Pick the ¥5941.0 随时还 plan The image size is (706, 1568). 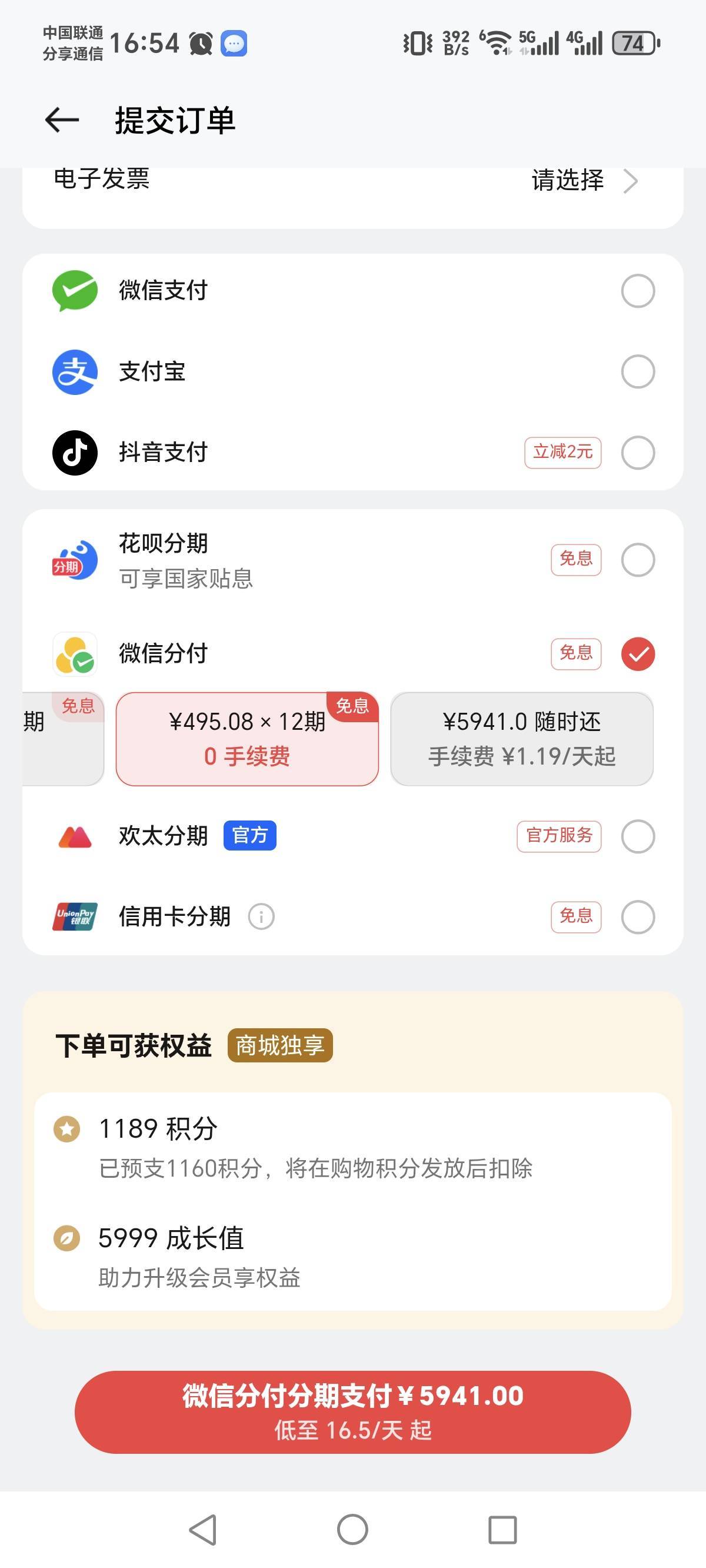[522, 738]
